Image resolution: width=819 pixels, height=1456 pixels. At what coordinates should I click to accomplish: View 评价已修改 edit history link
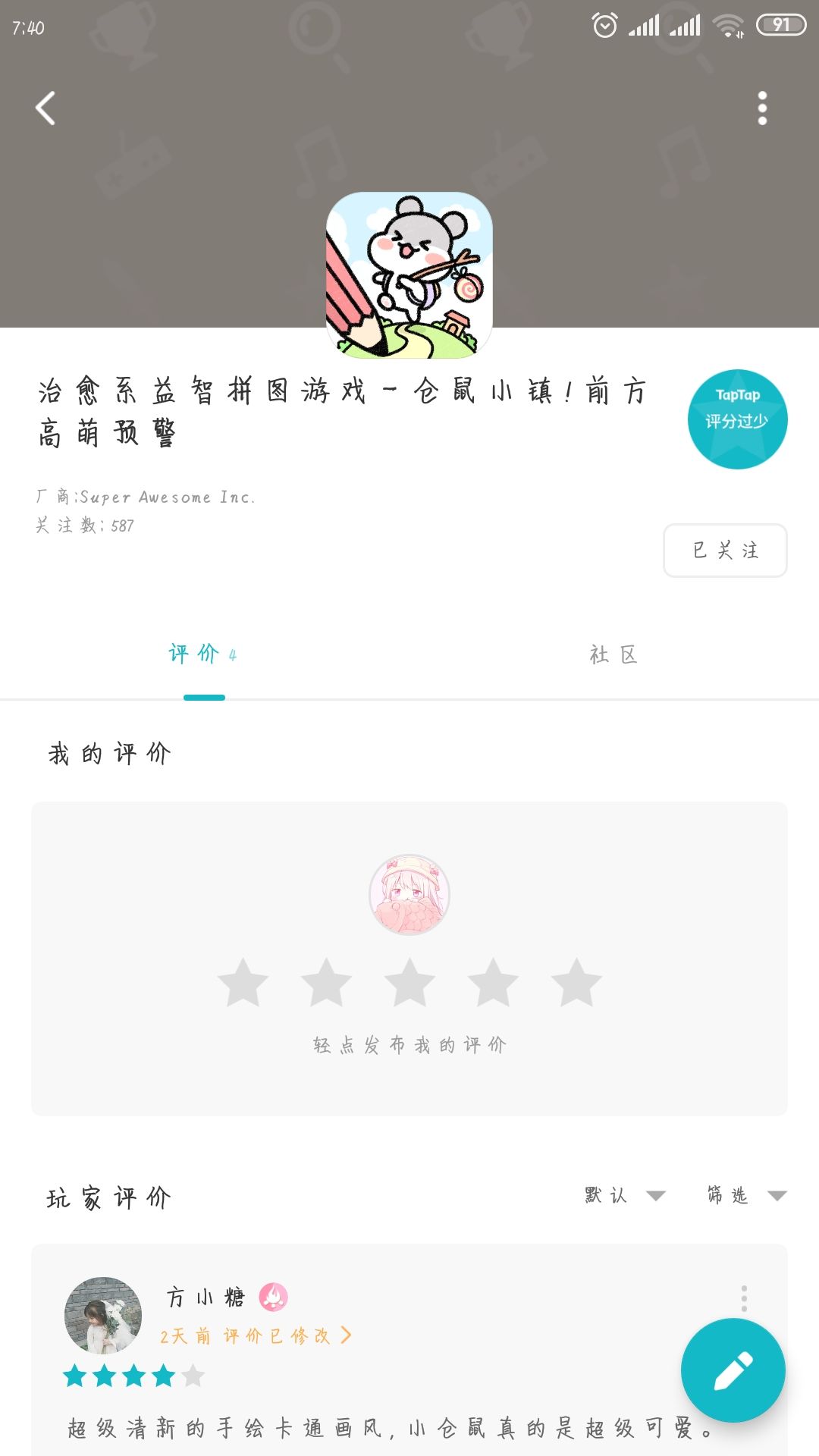tap(288, 1335)
